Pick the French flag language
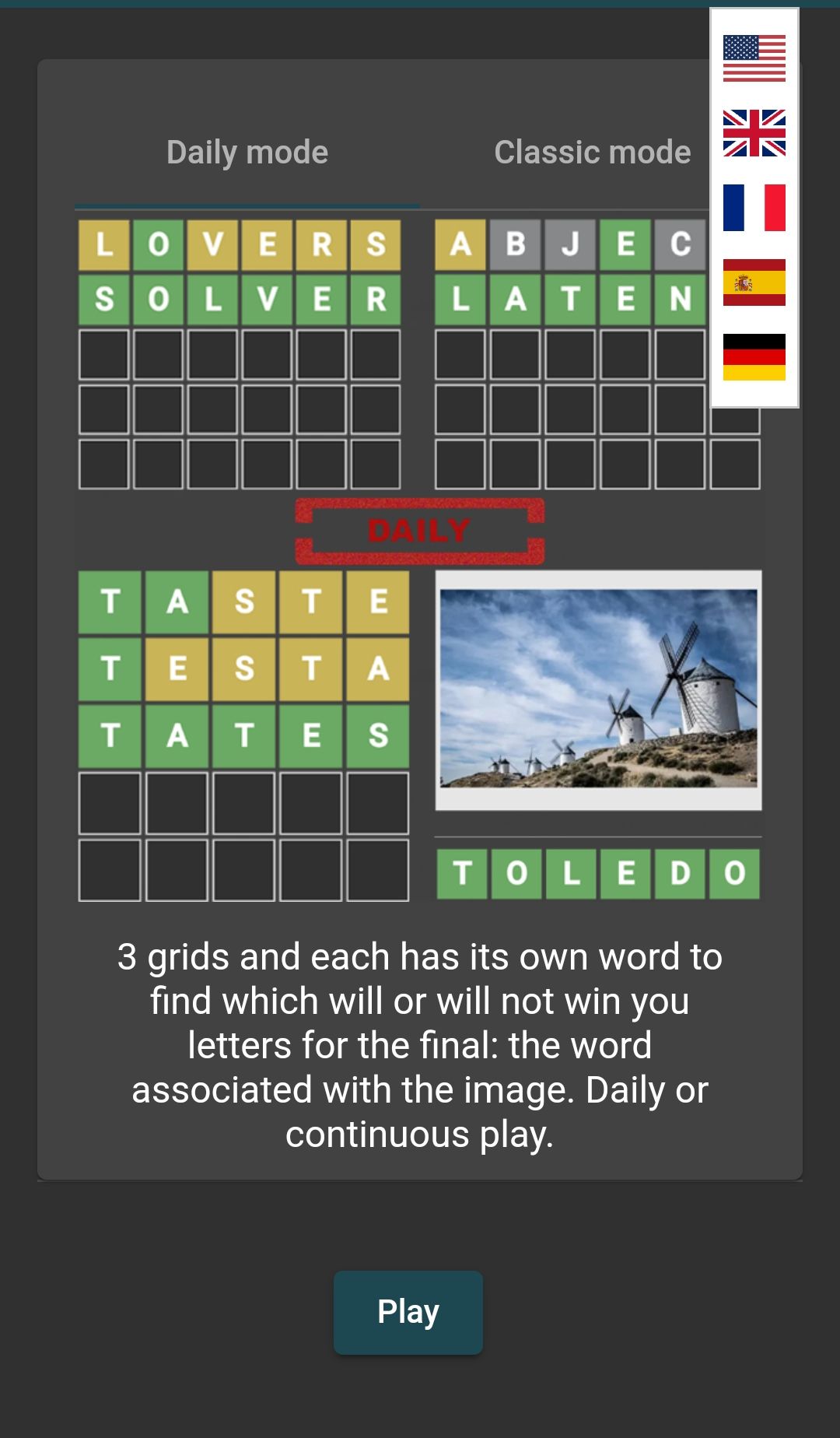Viewport: 840px width, 1438px height. 754,208
